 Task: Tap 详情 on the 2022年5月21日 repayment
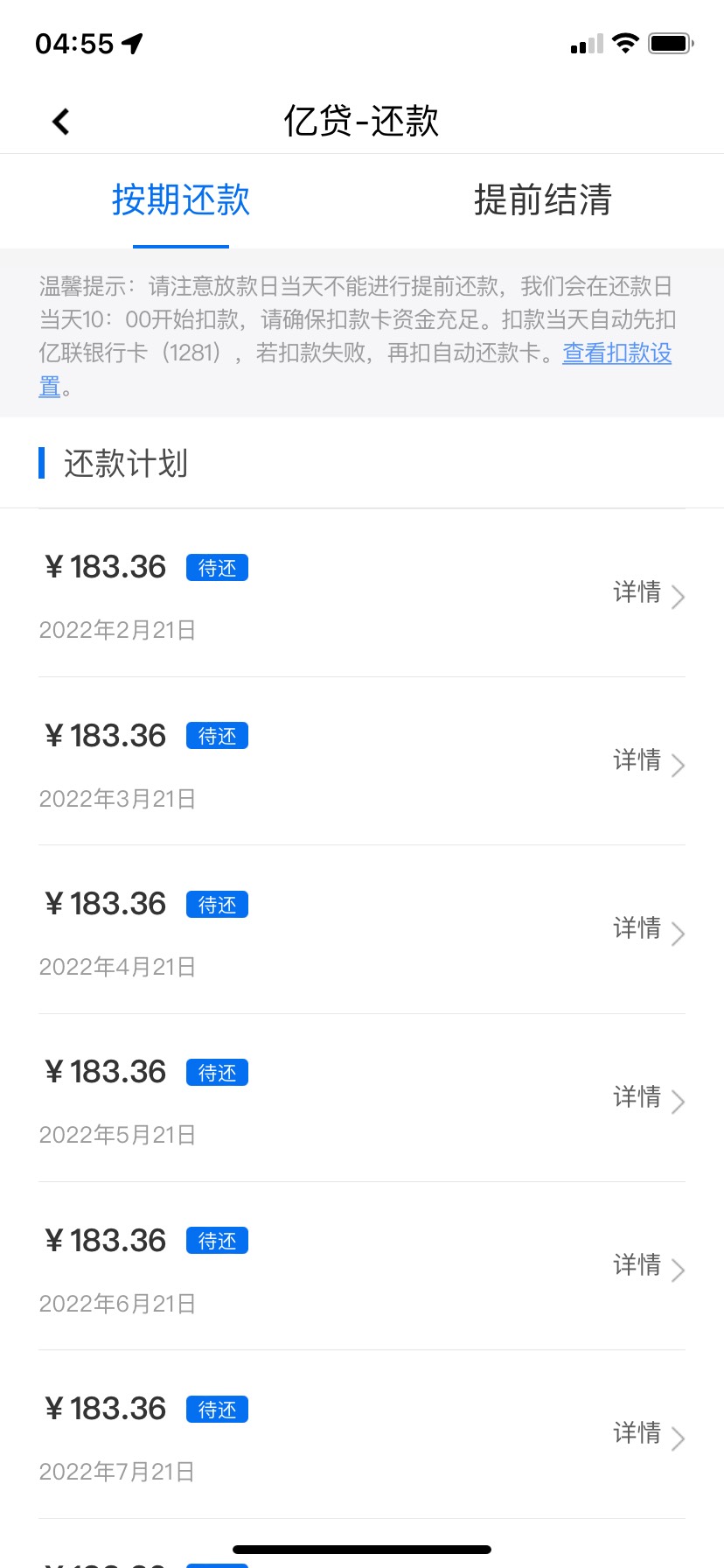click(649, 1098)
